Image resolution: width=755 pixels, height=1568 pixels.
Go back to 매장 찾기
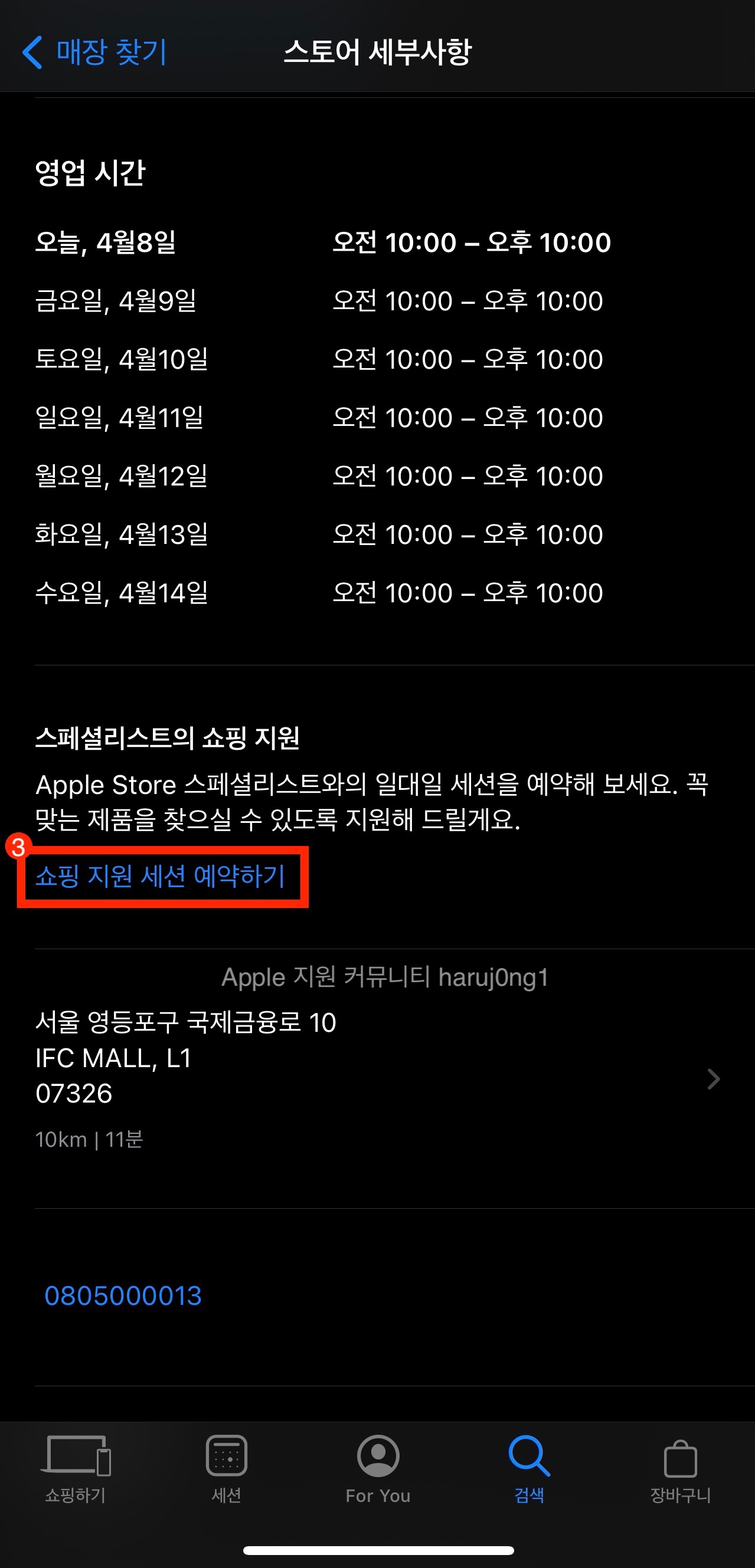(94, 53)
